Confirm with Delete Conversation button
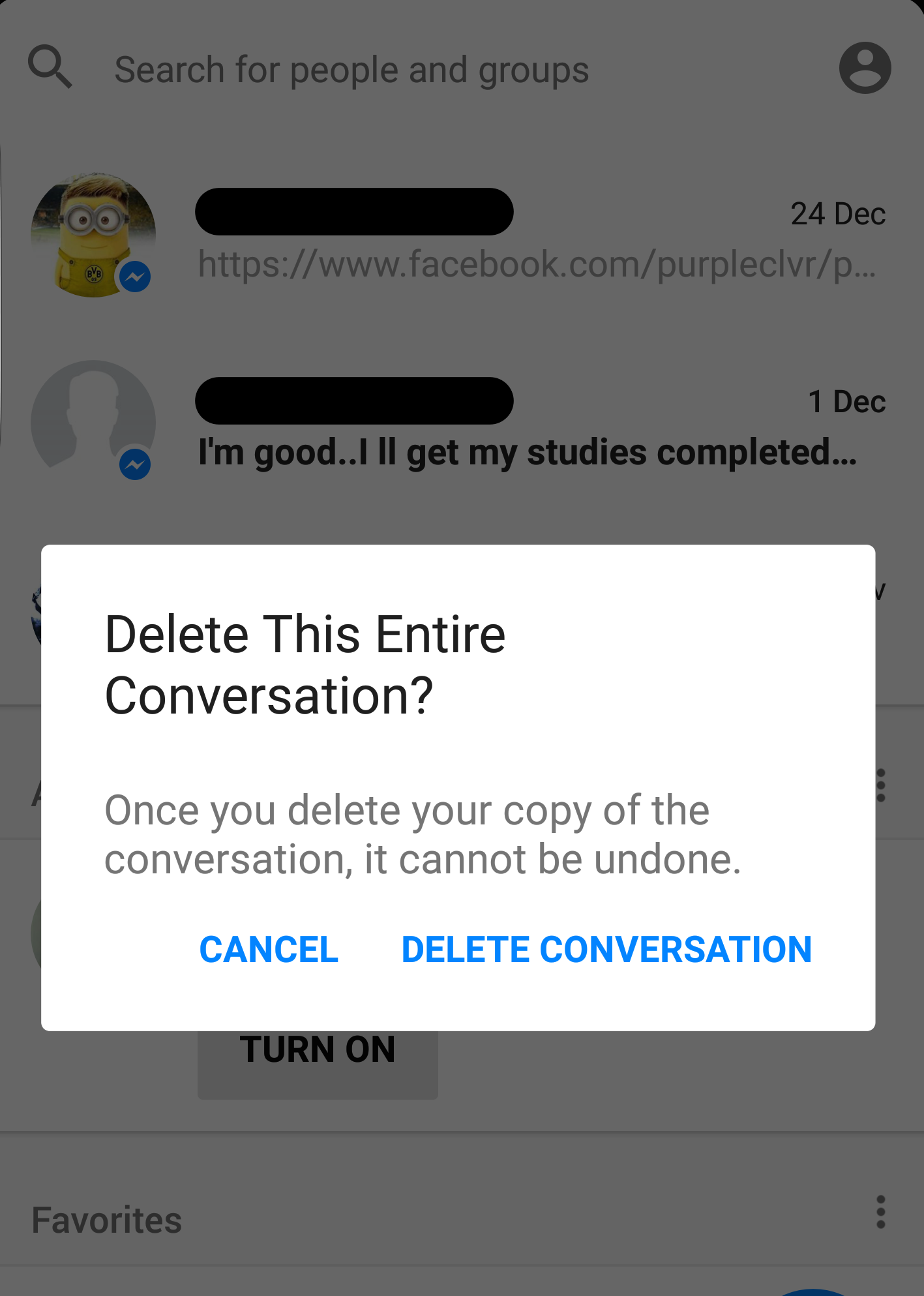This screenshot has width=924, height=1296. click(x=606, y=949)
